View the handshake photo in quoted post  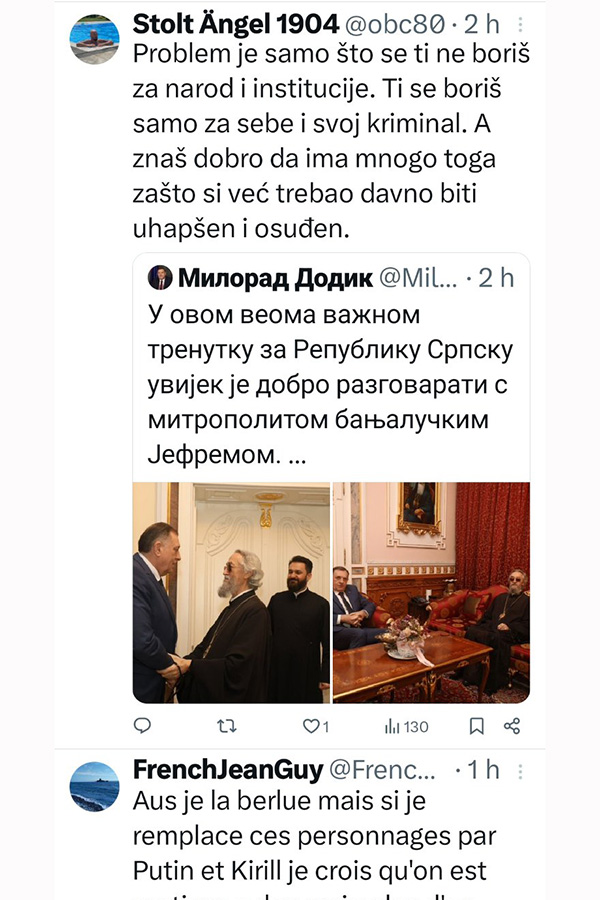[x=231, y=592]
